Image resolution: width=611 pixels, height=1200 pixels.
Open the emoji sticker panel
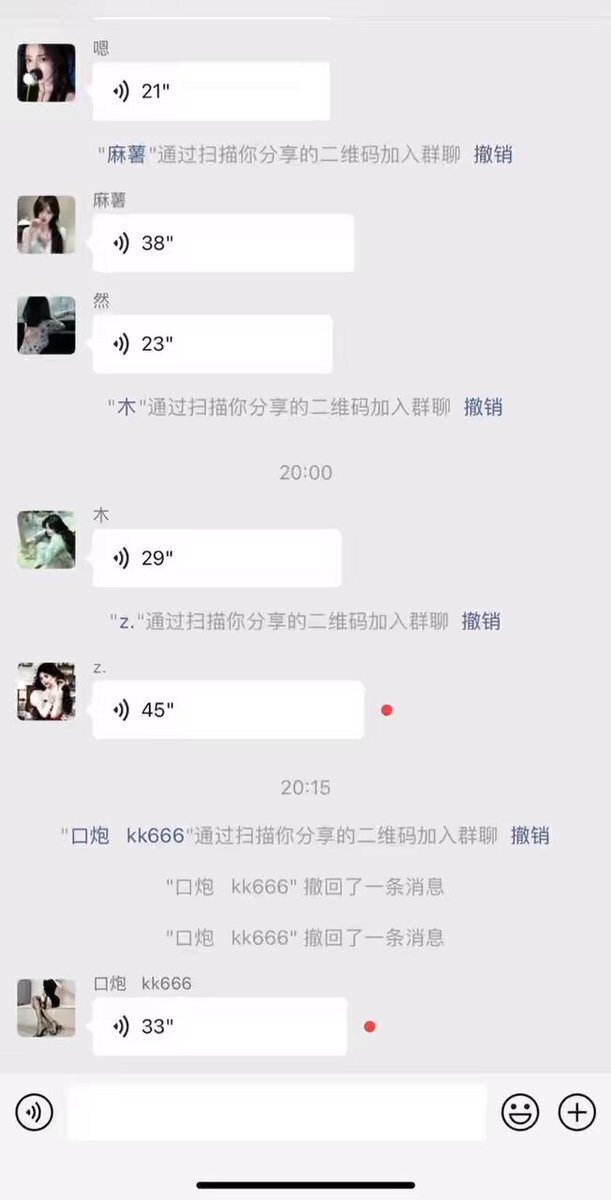[x=520, y=1112]
